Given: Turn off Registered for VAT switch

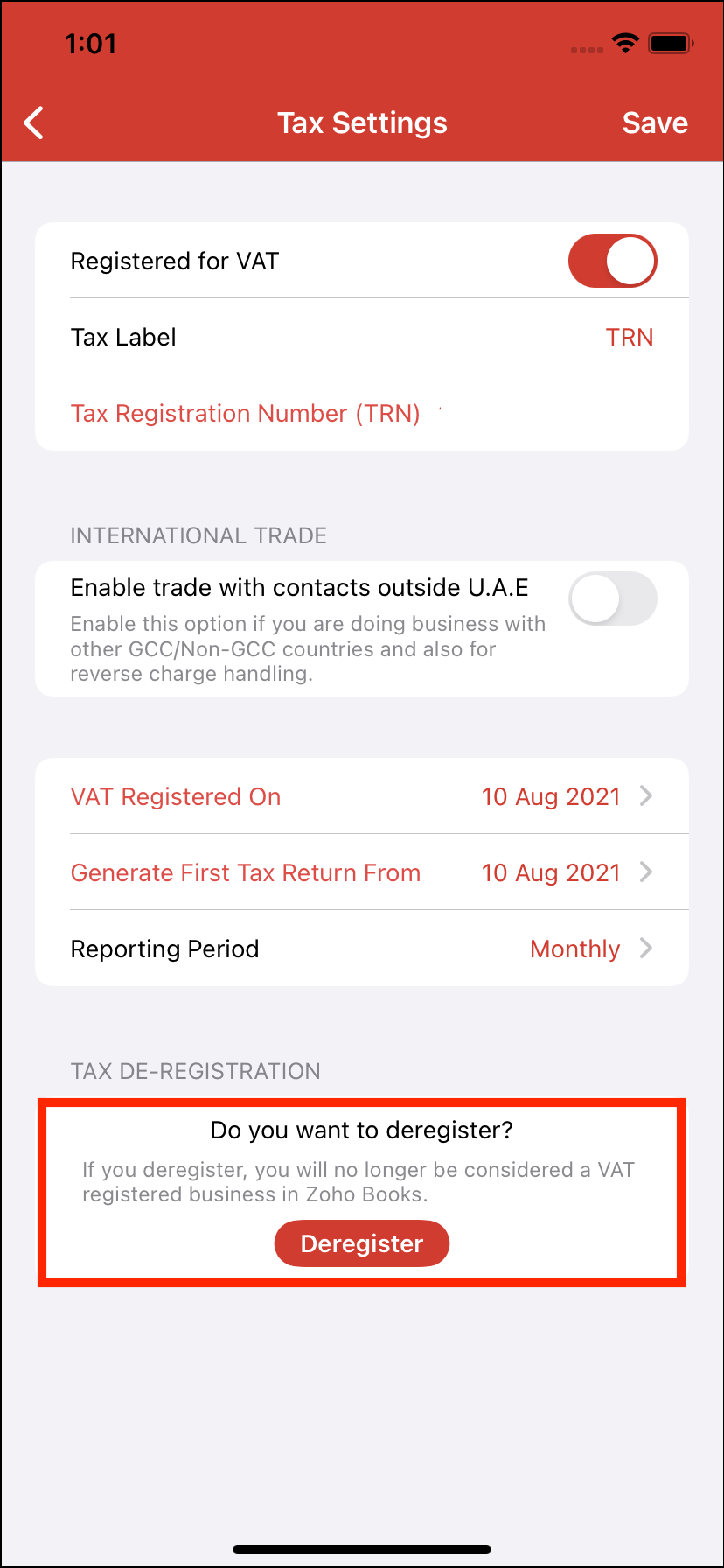Looking at the screenshot, I should click(612, 261).
